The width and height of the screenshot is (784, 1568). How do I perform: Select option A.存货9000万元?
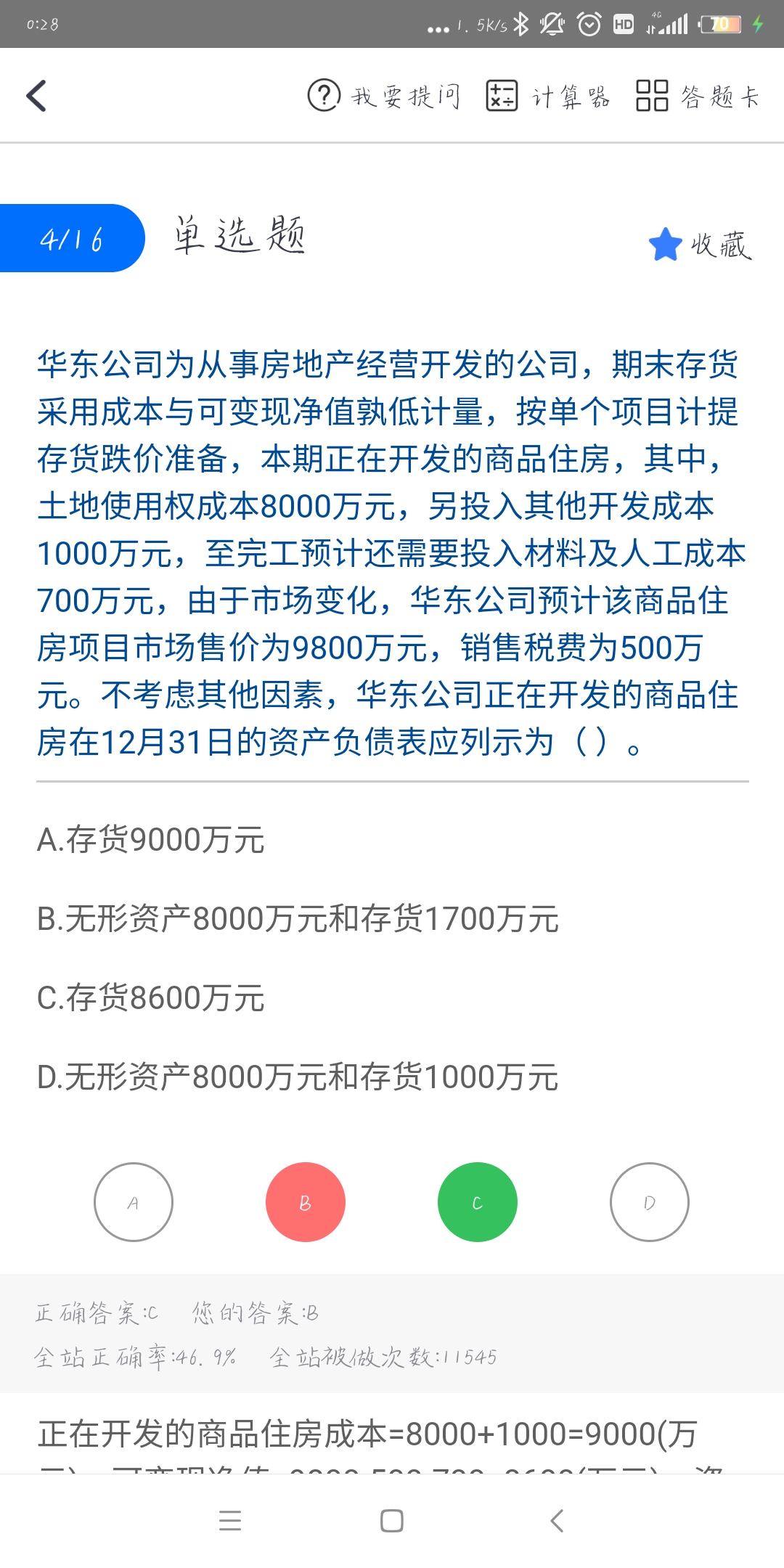pos(151,840)
